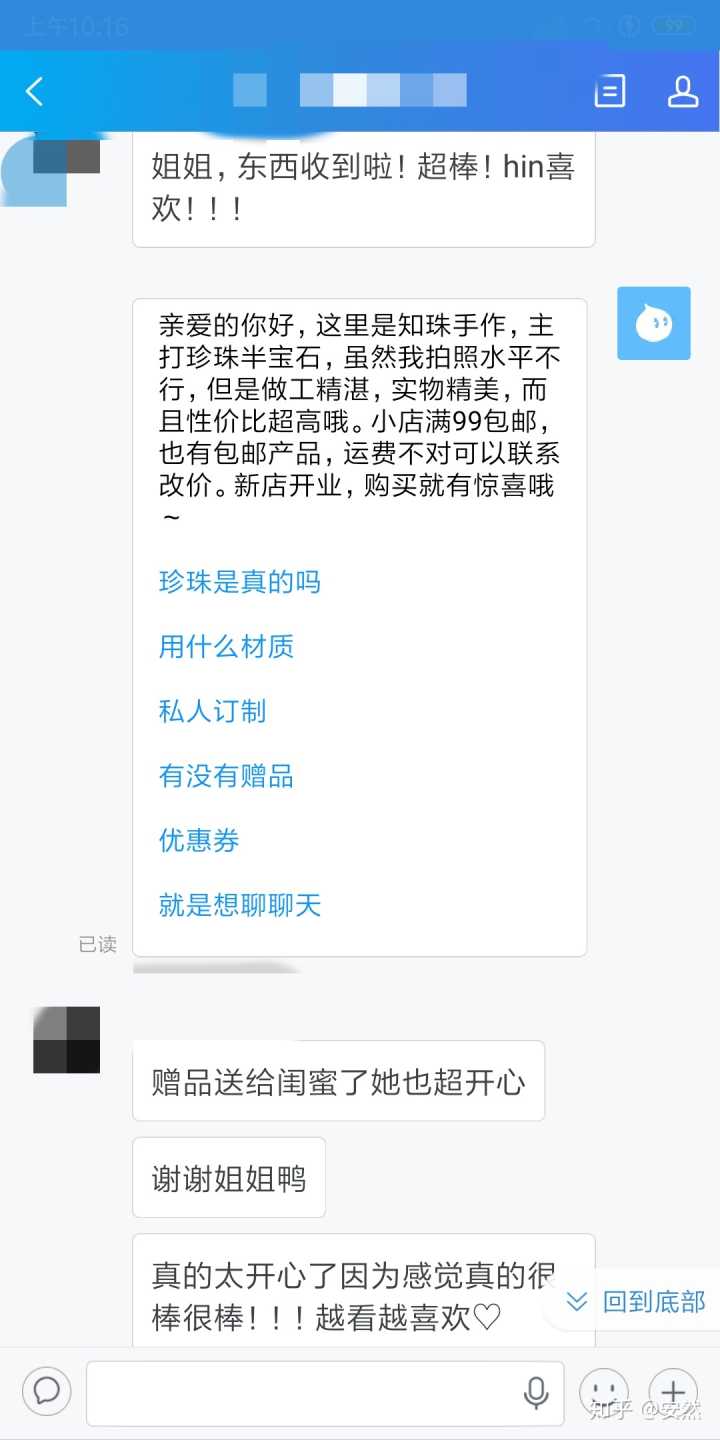Image resolution: width=720 pixels, height=1440 pixels.
Task: Open the 优惠券 link
Action: click(x=199, y=840)
